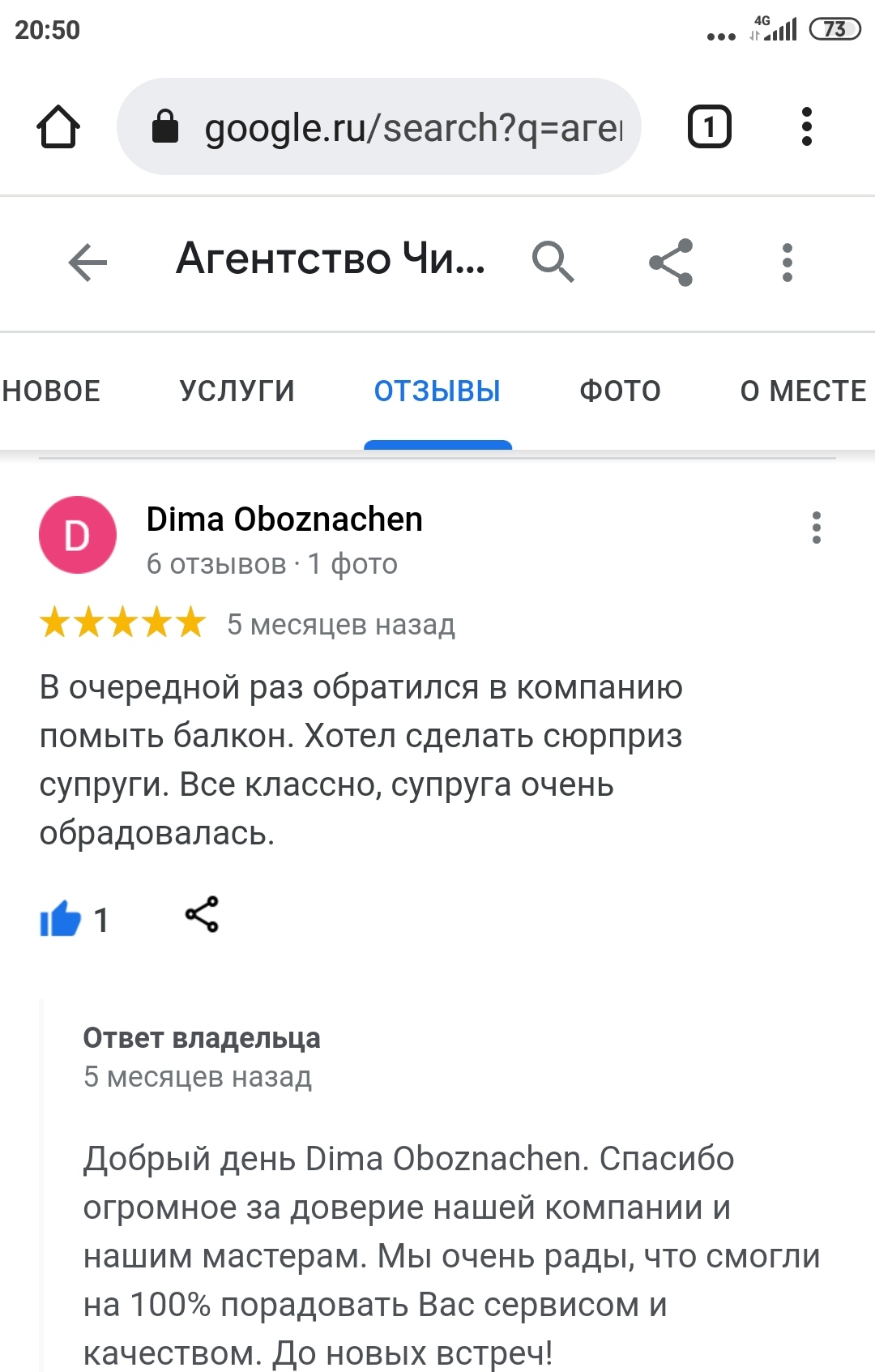
Task: Share Dima Oboznachen's review
Action: [x=202, y=914]
